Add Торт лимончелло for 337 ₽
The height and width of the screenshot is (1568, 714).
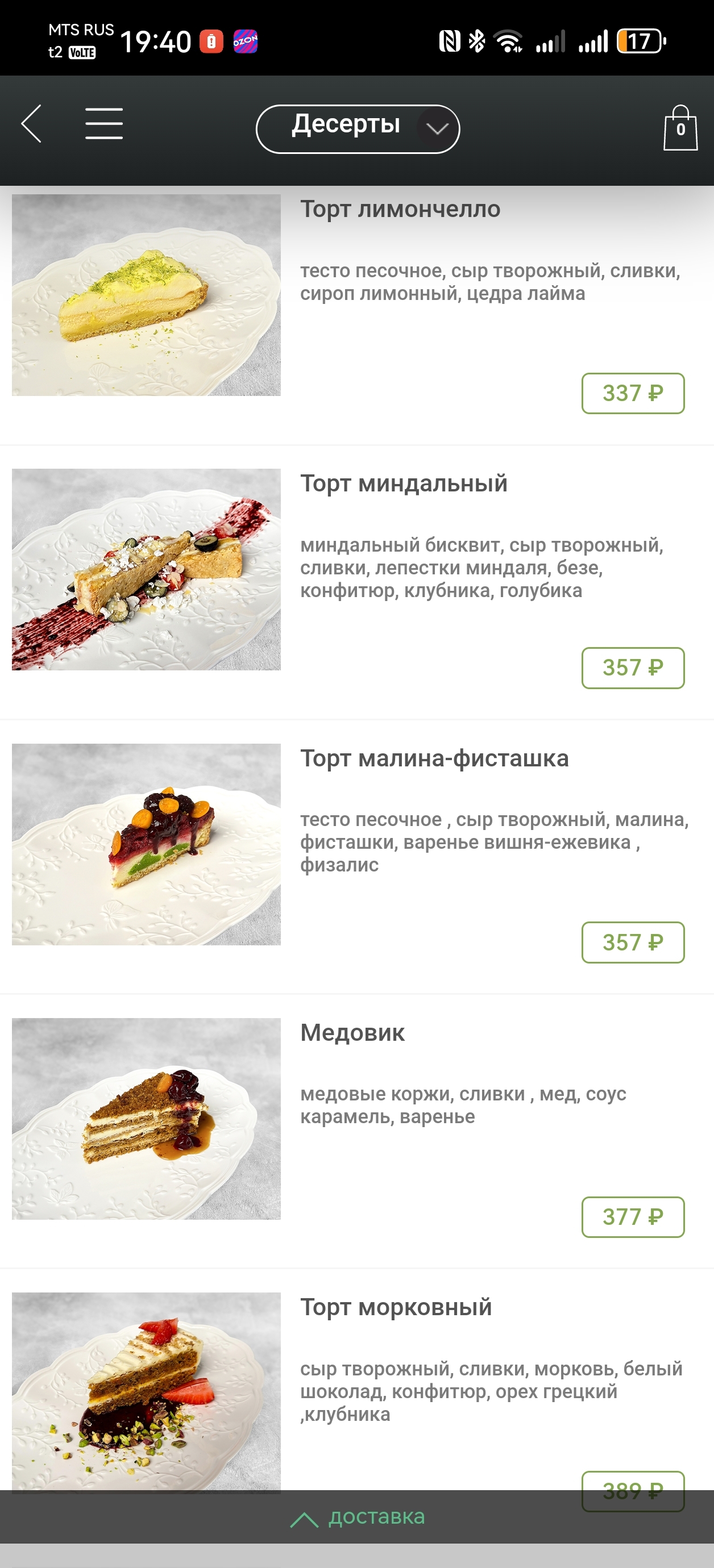coord(632,393)
